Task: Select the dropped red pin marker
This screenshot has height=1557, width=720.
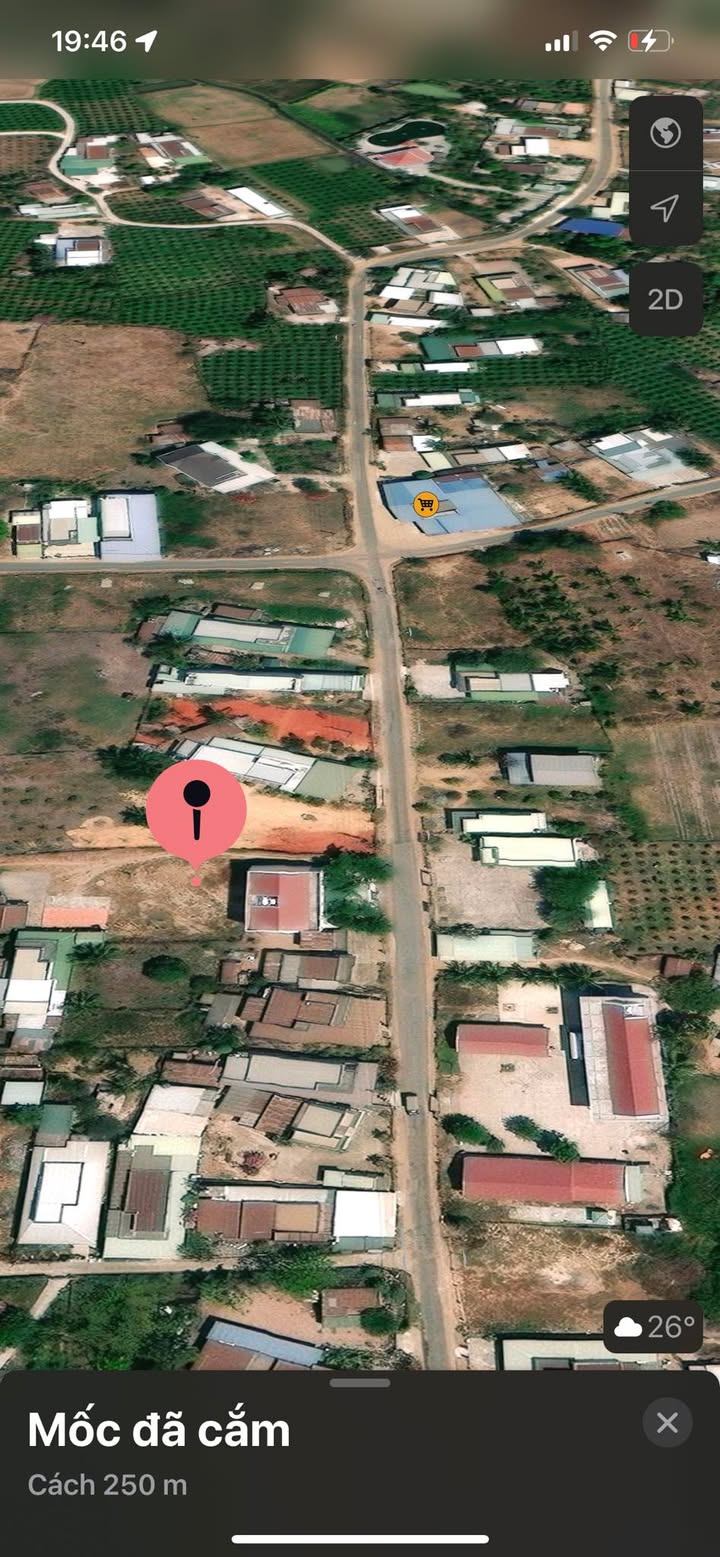Action: [196, 810]
